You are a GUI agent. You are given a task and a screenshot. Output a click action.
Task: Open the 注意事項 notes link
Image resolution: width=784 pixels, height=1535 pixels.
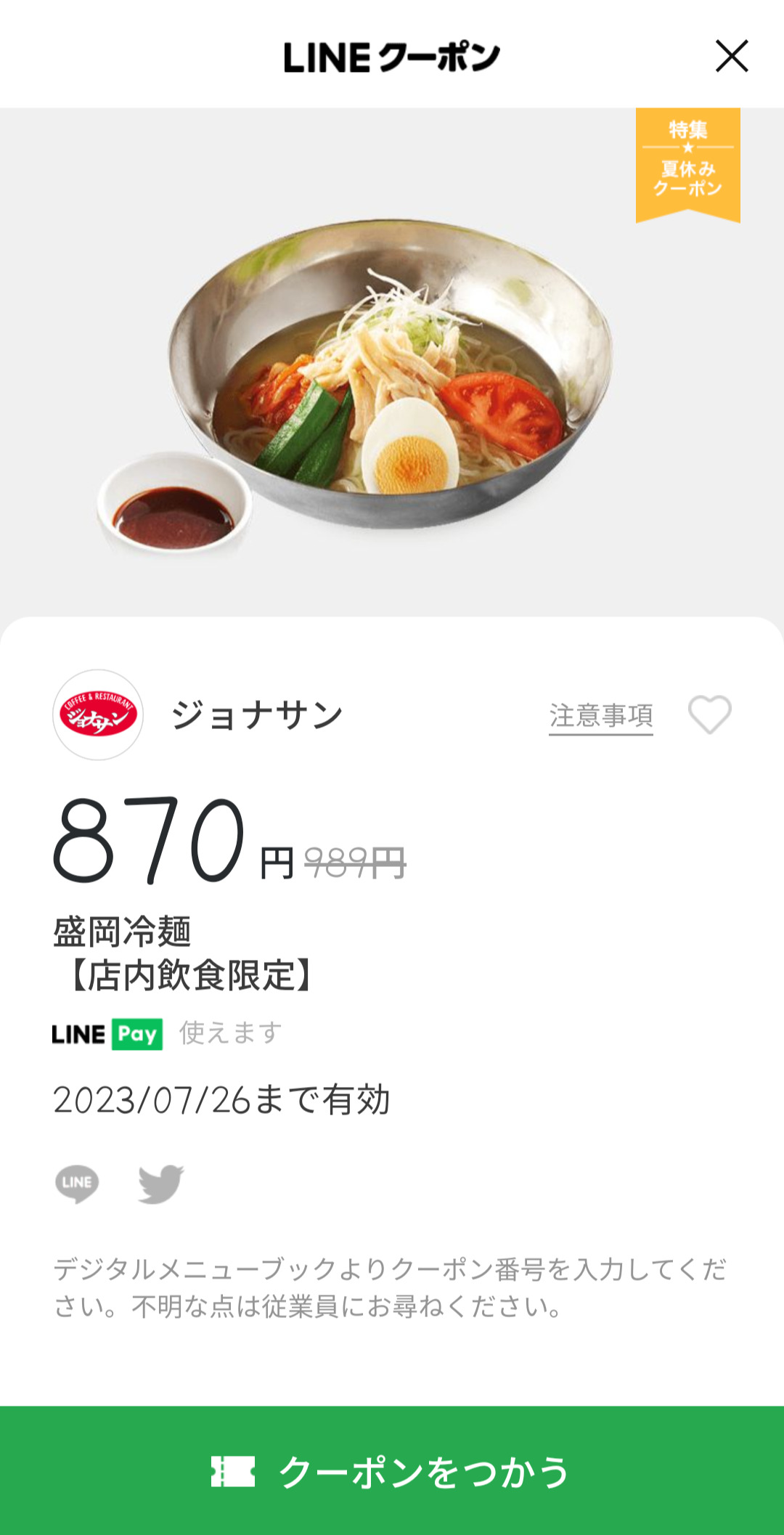click(600, 716)
